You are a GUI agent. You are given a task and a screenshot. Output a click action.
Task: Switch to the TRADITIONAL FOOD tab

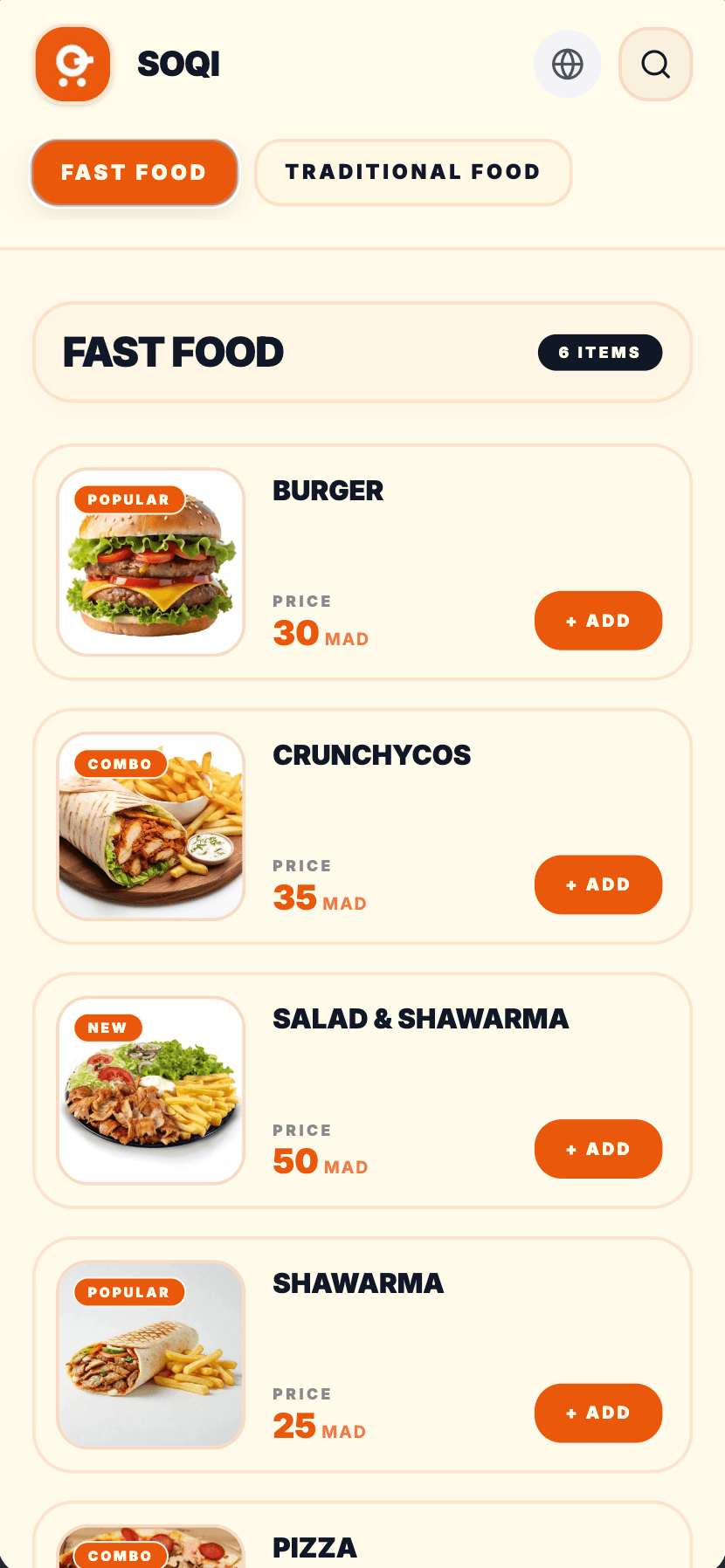pos(412,172)
